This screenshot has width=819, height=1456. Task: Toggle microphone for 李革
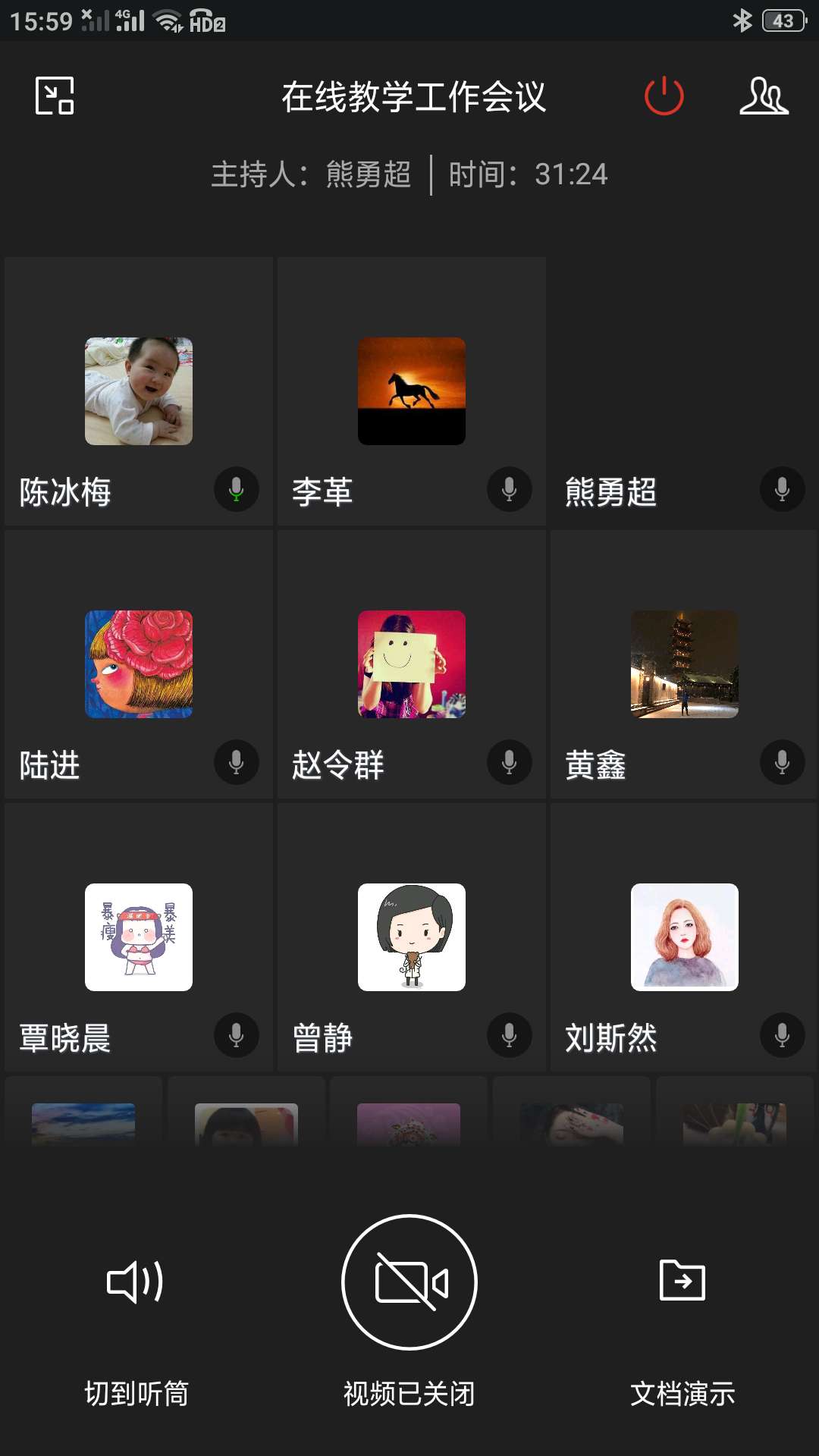coord(510,489)
